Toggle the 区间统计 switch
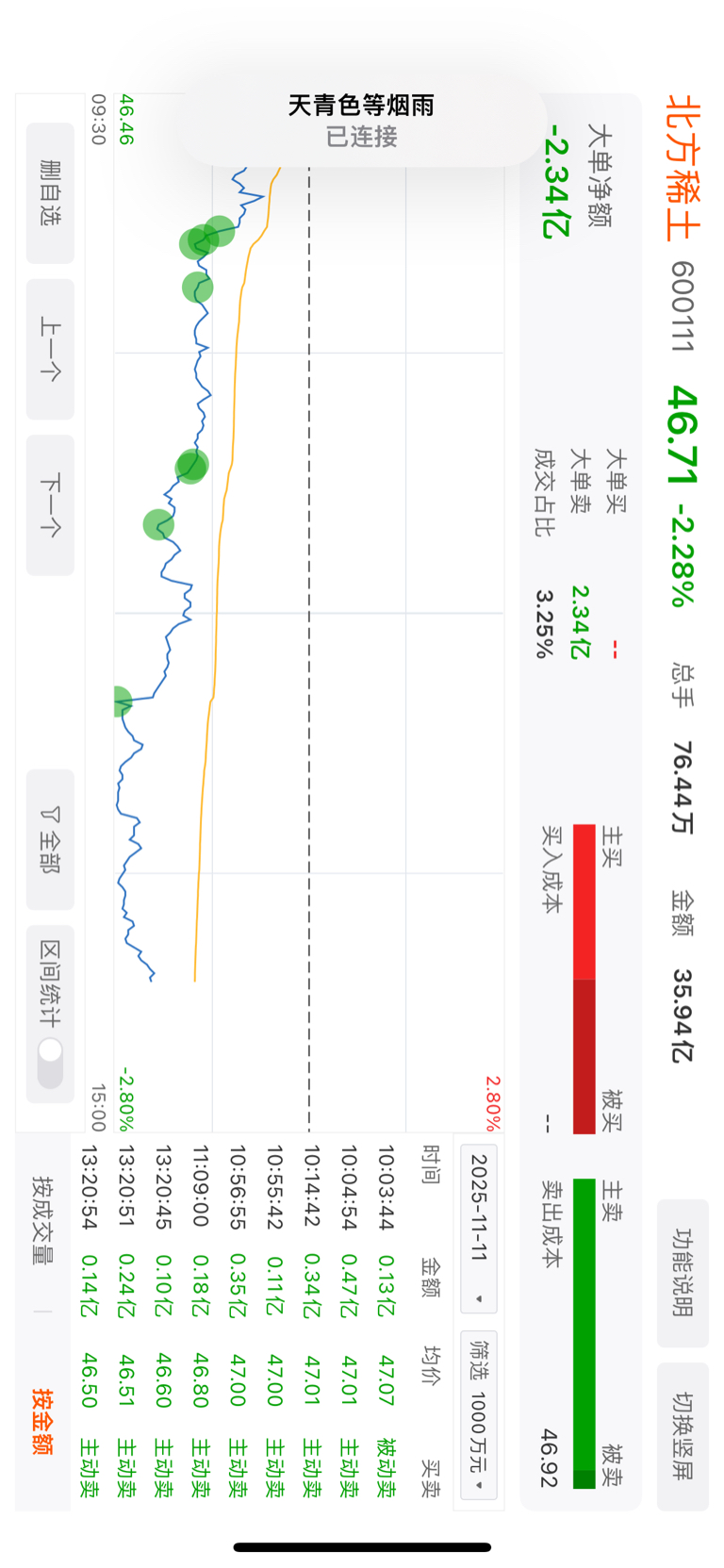Screen dimensions: 724x1568 pos(50,1063)
